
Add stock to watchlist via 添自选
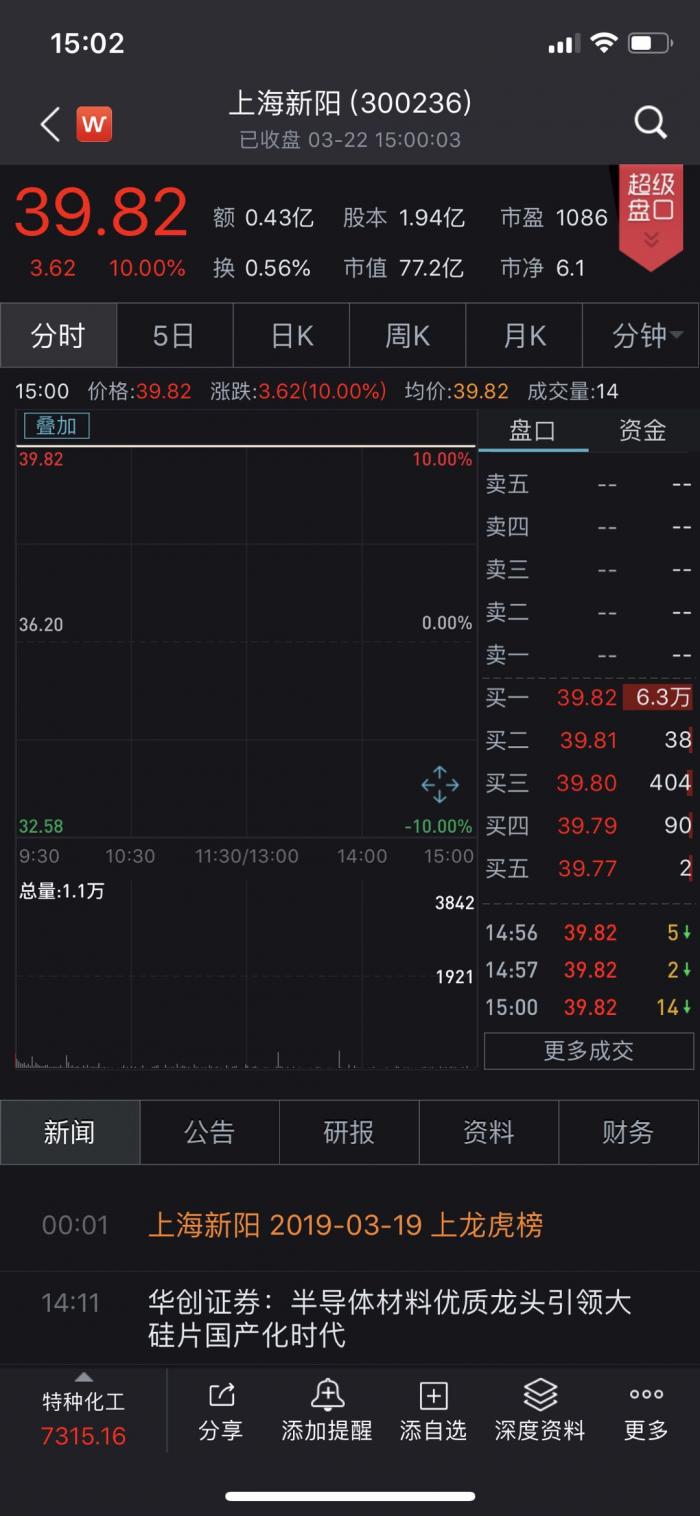[x=433, y=1411]
